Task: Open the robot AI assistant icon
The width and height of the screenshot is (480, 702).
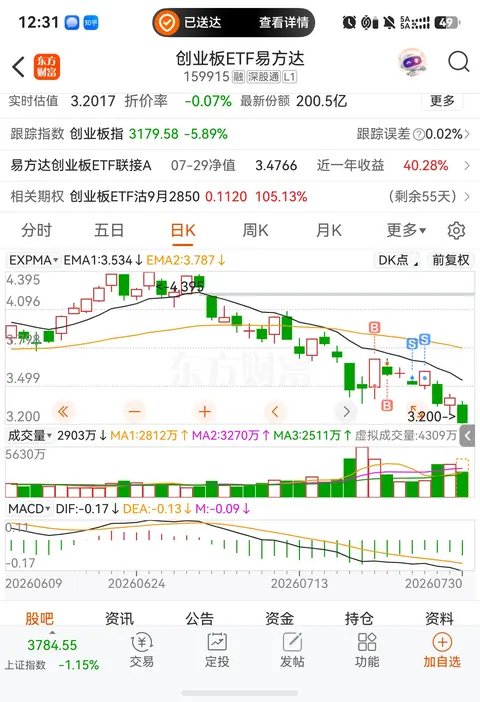Action: pyautogui.click(x=412, y=61)
